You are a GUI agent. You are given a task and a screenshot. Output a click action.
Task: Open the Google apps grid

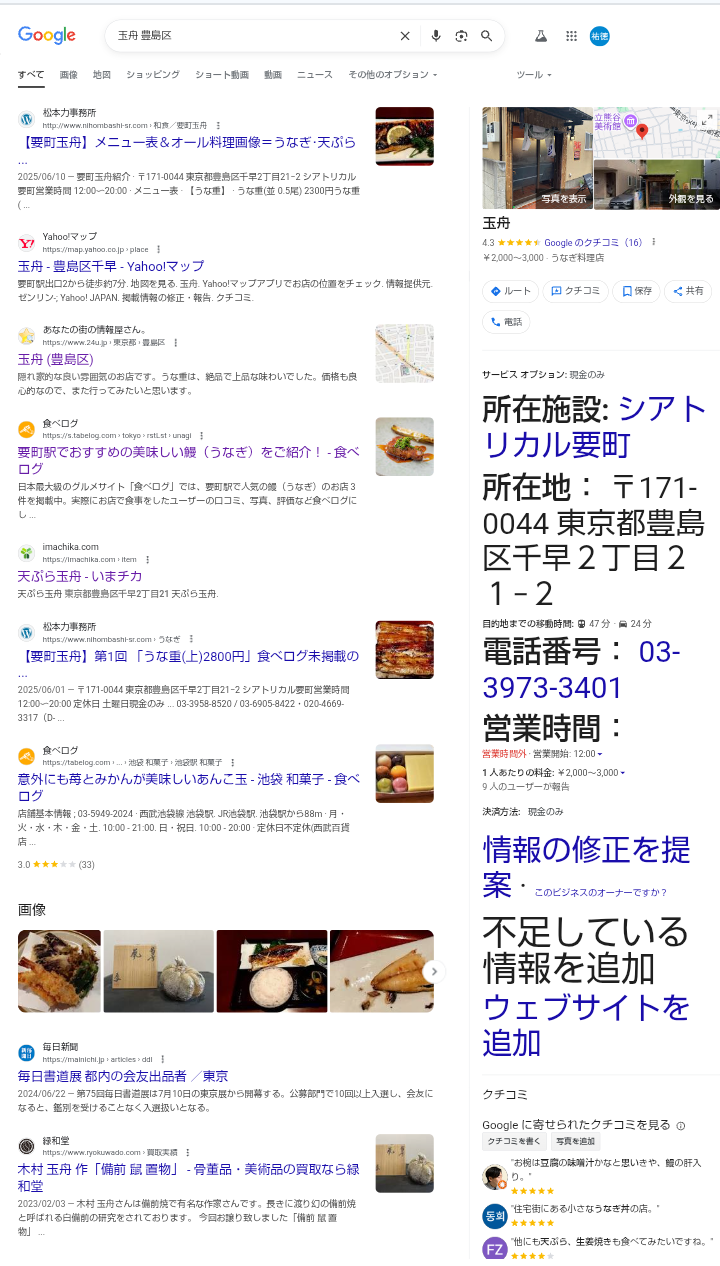pos(571,36)
